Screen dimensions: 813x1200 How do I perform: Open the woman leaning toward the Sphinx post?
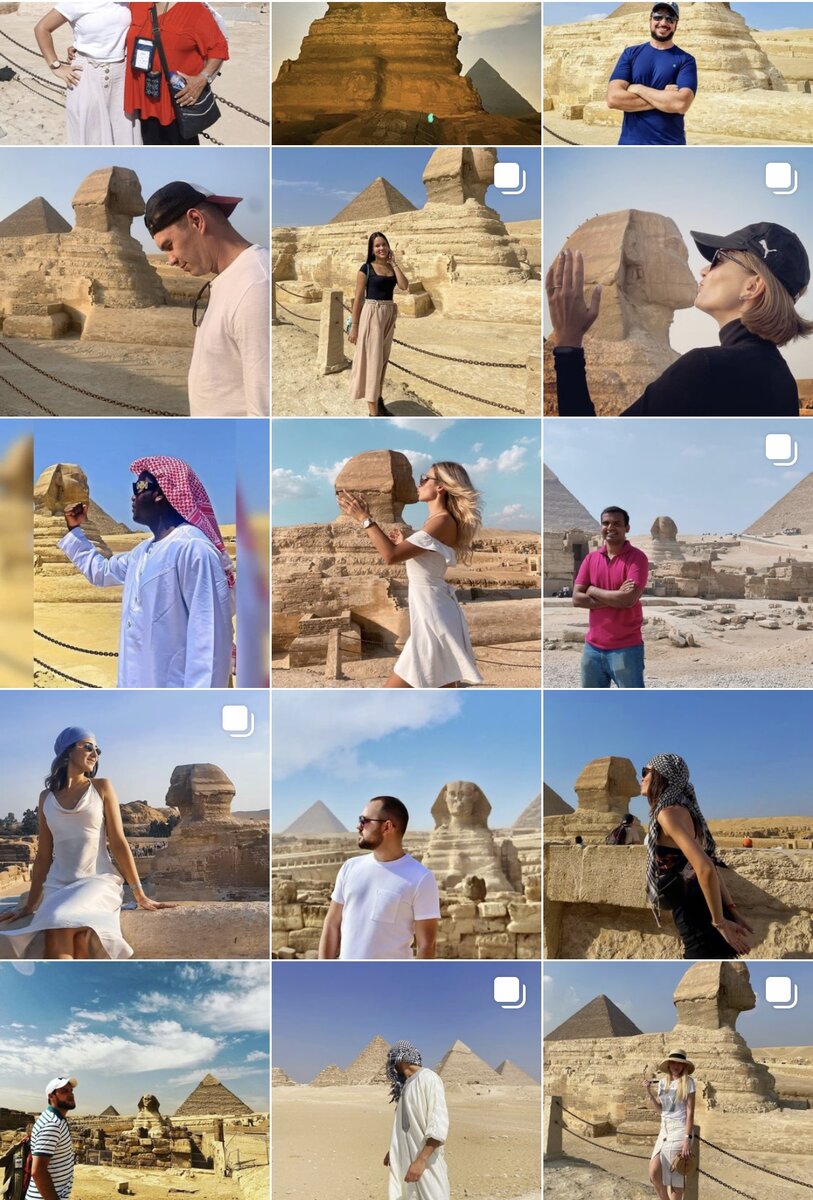point(677,820)
